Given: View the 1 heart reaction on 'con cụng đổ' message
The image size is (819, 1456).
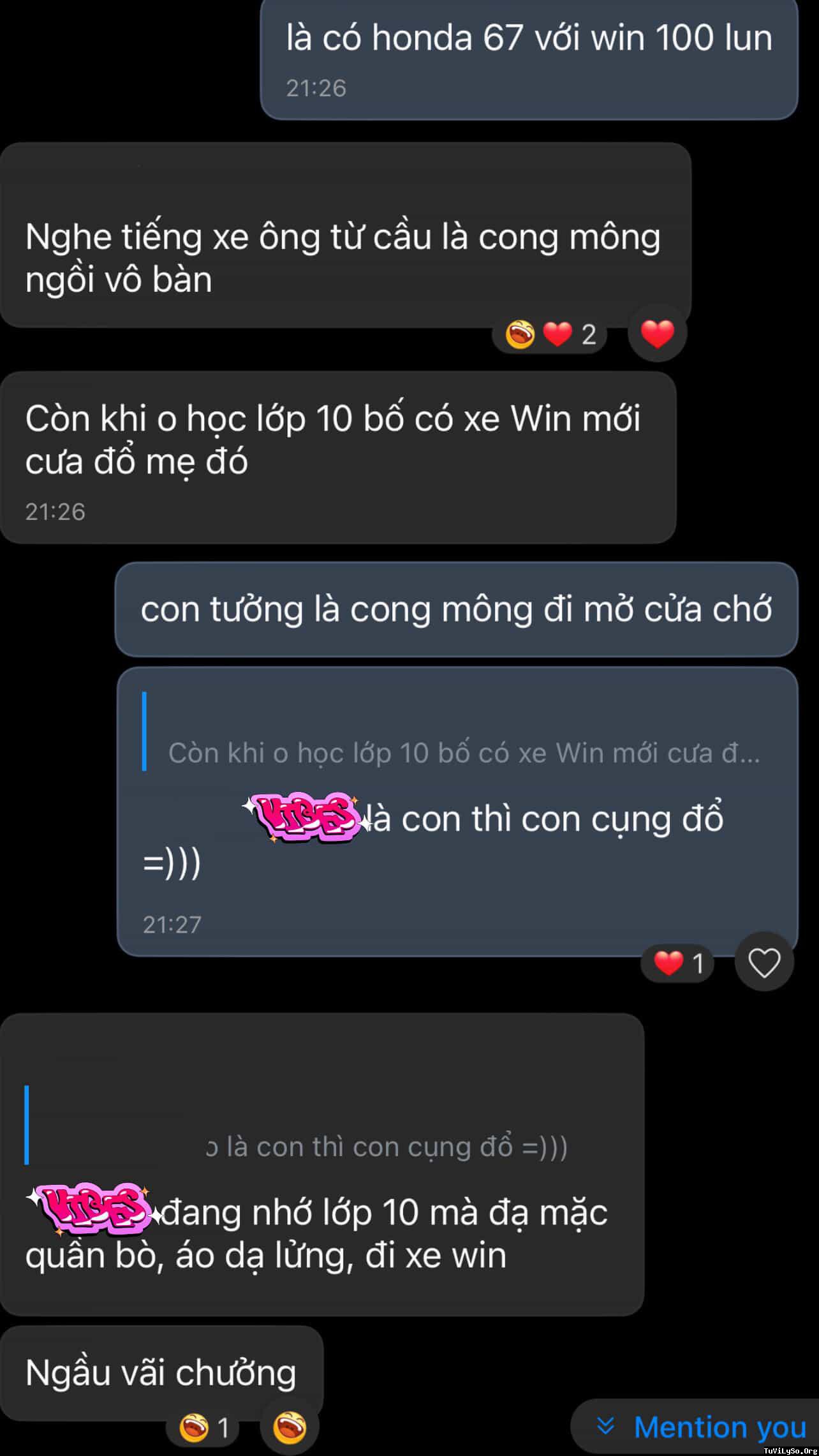Looking at the screenshot, I should (679, 963).
